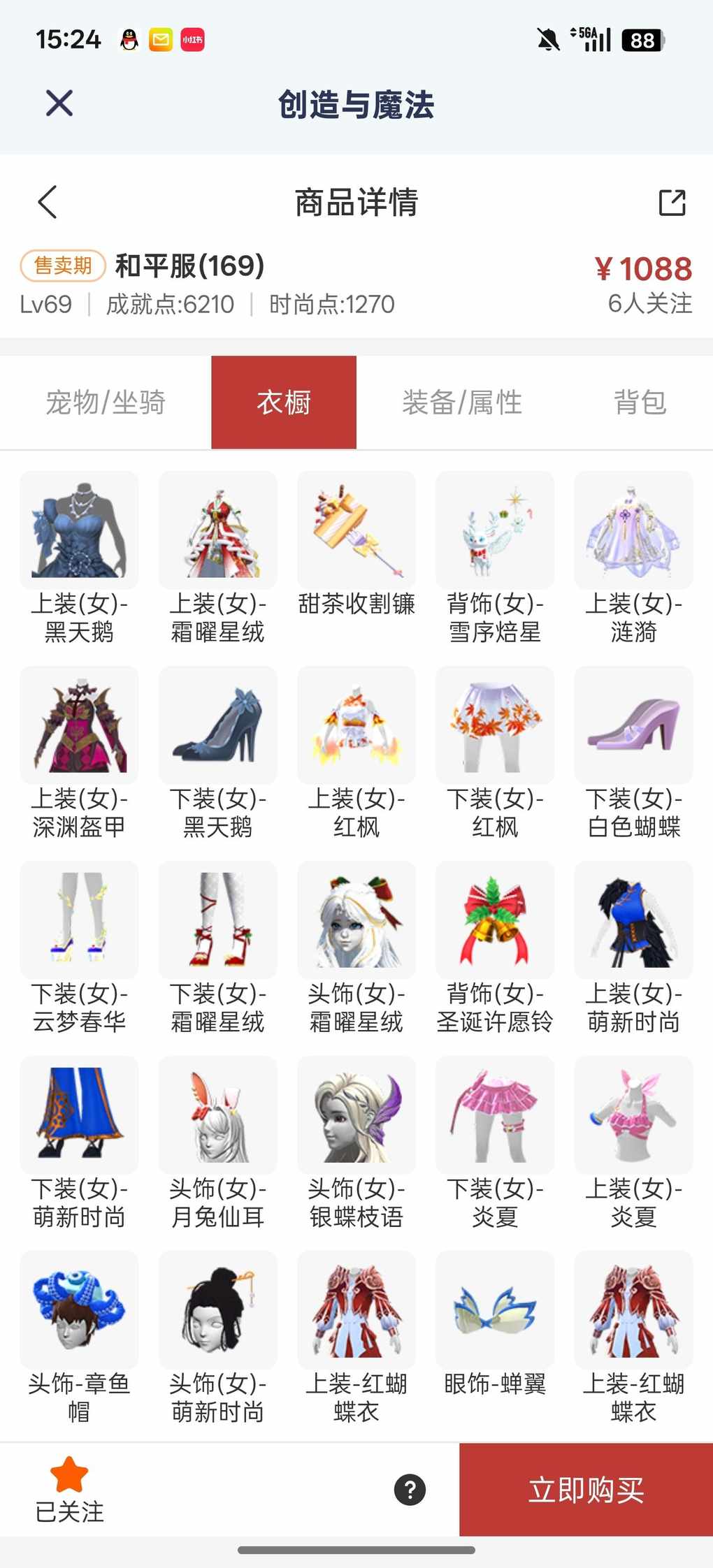View the 上装(女)-黑天鹅 item

(79, 530)
